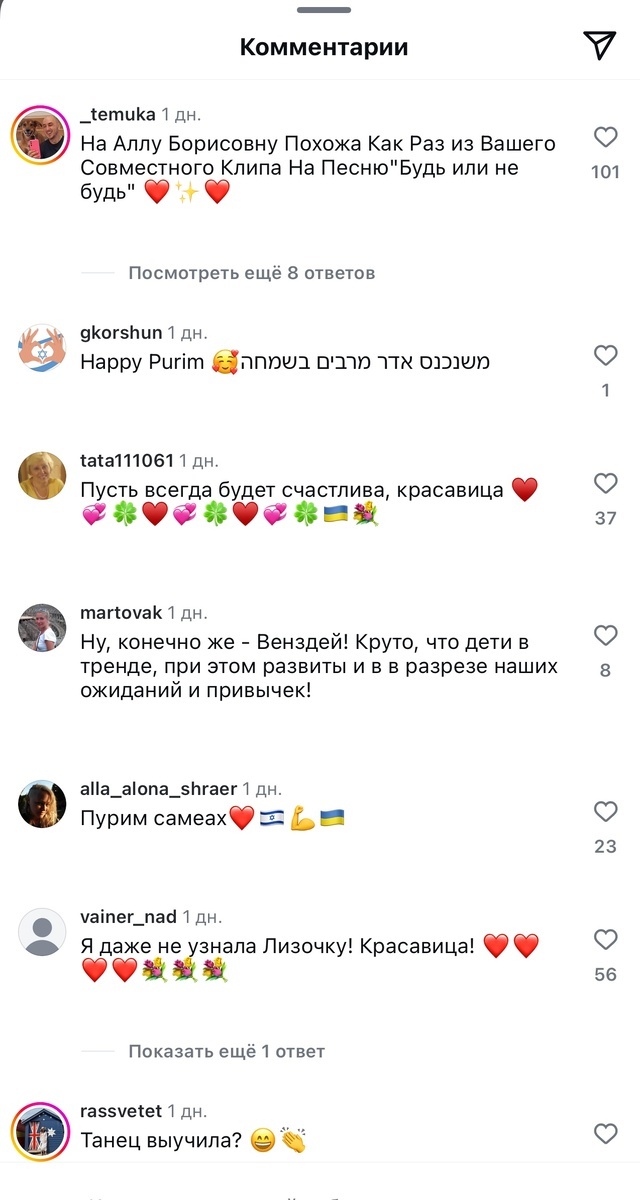Like the comment by _temuka
Image resolution: width=640 pixels, height=1200 pixels.
click(605, 138)
